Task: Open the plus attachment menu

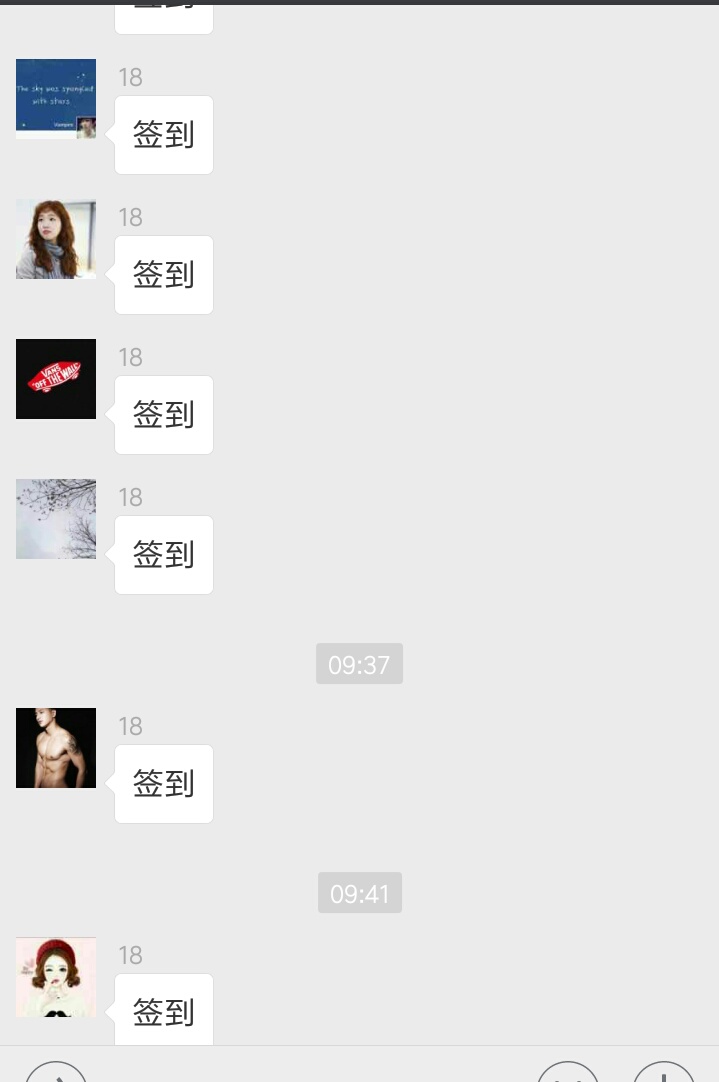Action: pyautogui.click(x=664, y=1072)
